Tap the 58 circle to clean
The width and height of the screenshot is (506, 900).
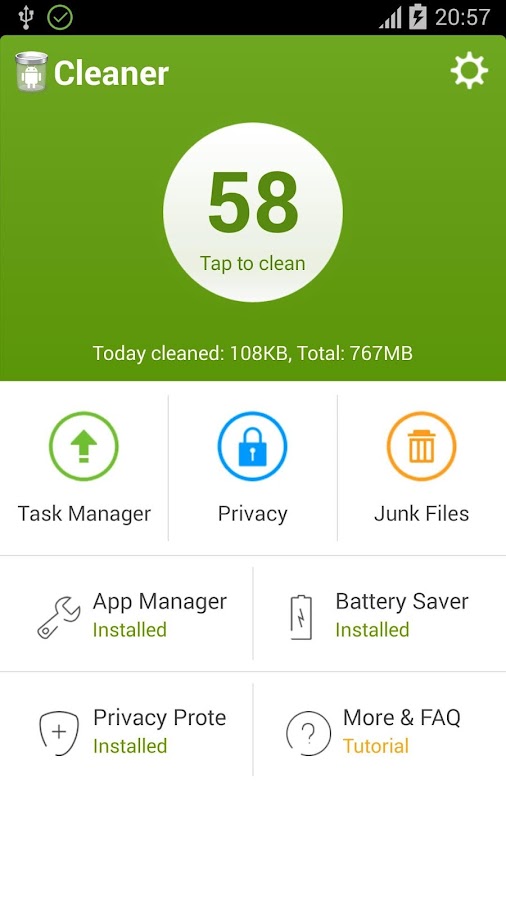tap(253, 212)
